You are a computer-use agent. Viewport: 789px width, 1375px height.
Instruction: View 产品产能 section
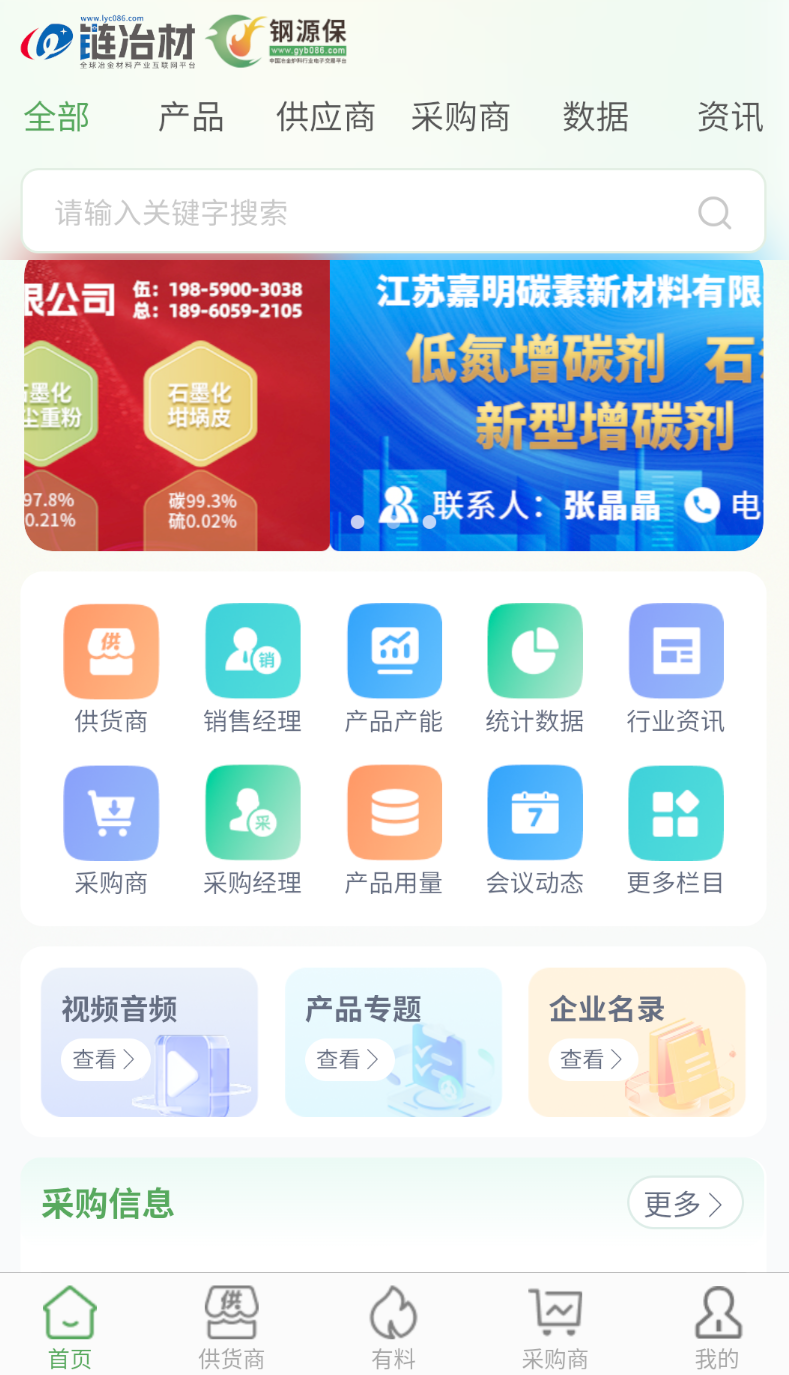click(x=393, y=669)
